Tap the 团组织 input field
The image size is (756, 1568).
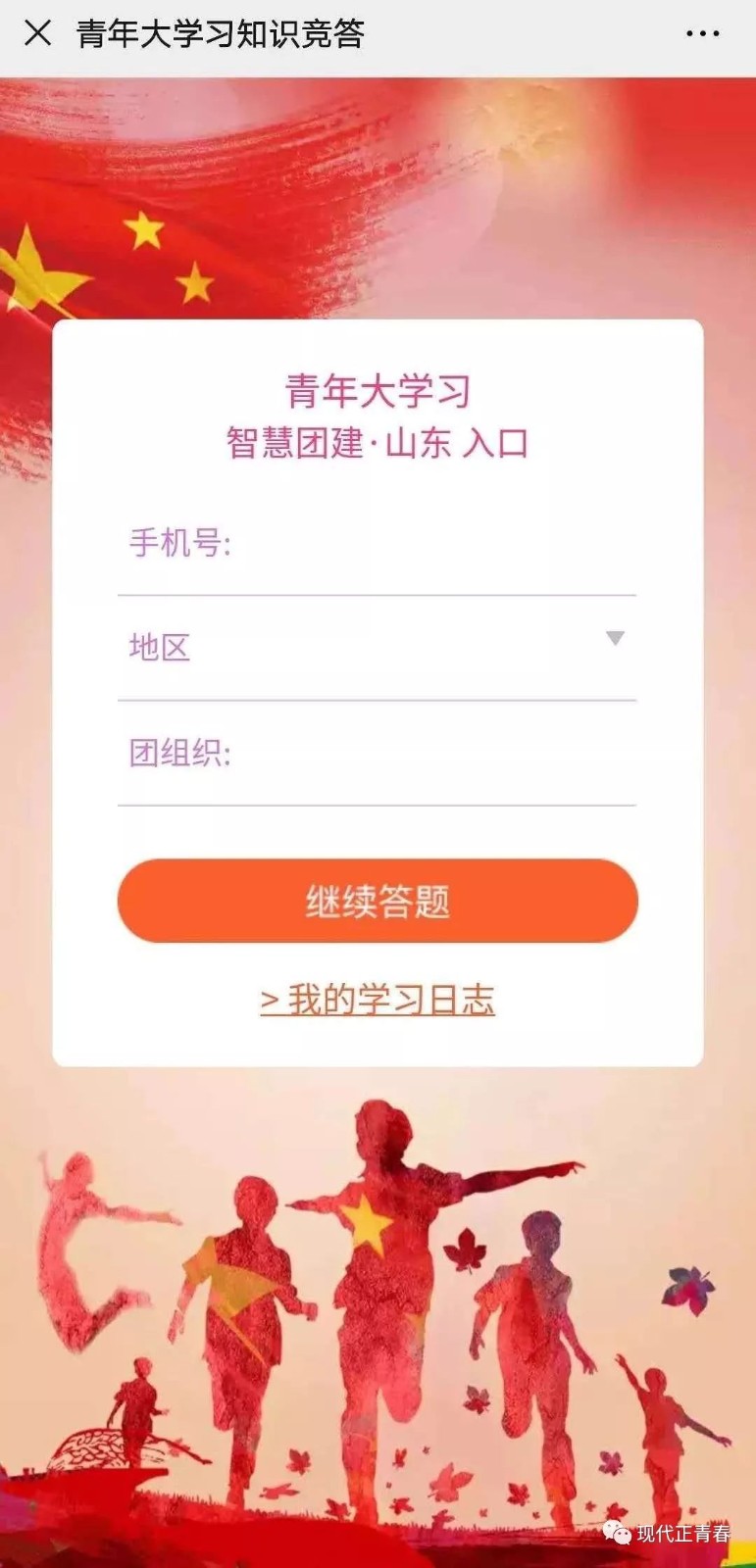pyautogui.click(x=378, y=754)
